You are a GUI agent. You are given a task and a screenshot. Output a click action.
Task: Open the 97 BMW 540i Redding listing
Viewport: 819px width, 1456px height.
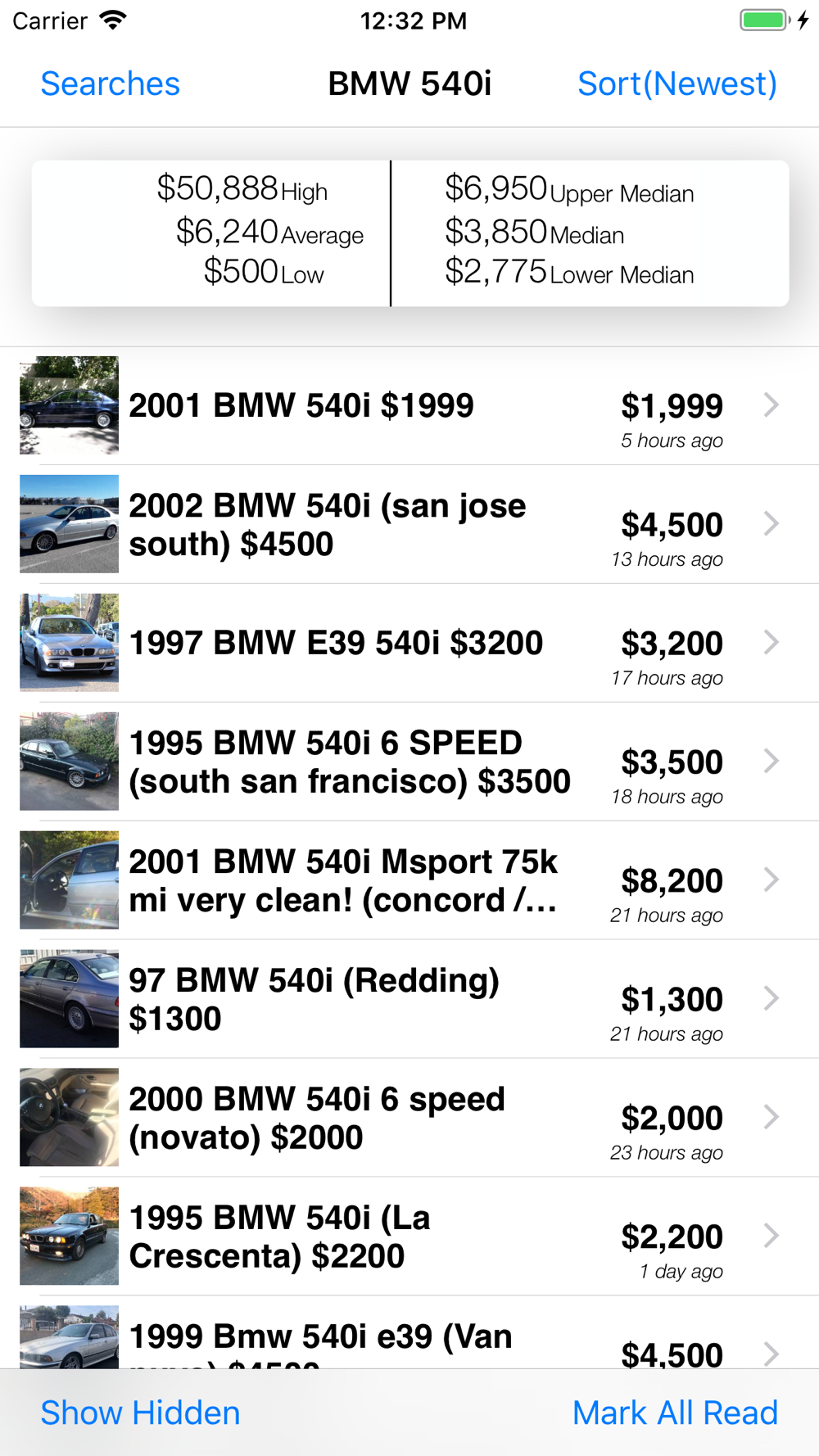click(409, 1000)
